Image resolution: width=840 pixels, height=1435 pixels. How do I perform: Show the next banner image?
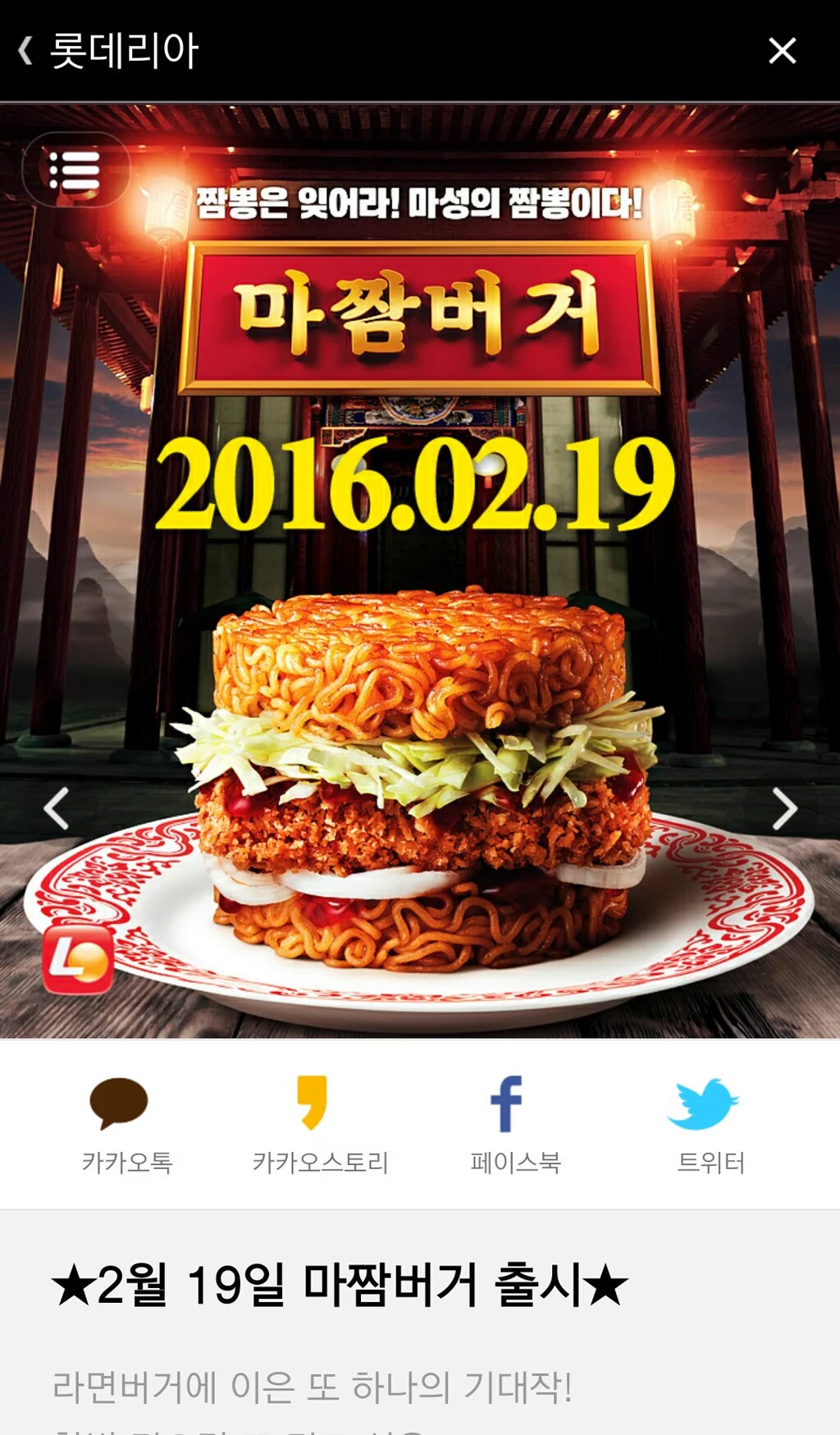click(784, 809)
